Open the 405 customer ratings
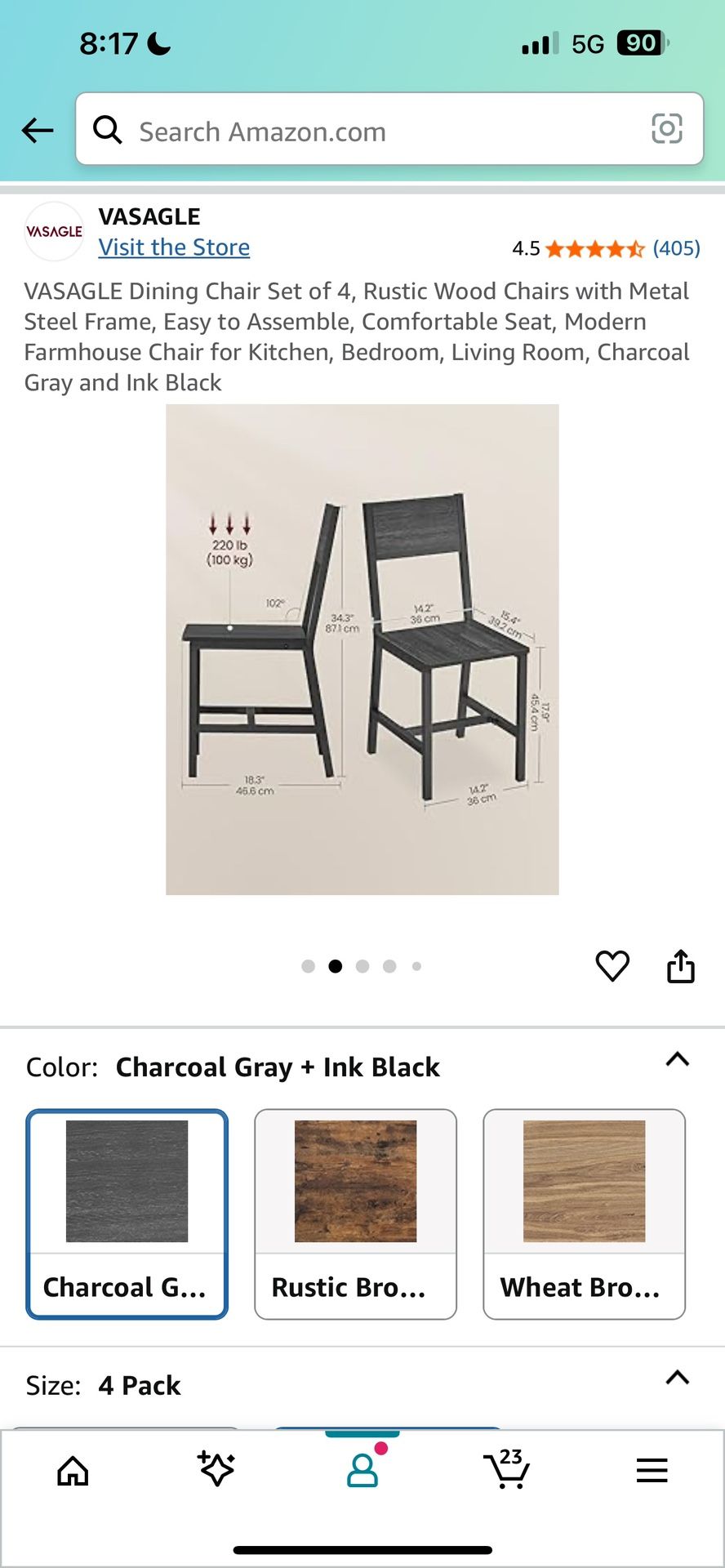 pyautogui.click(x=678, y=248)
